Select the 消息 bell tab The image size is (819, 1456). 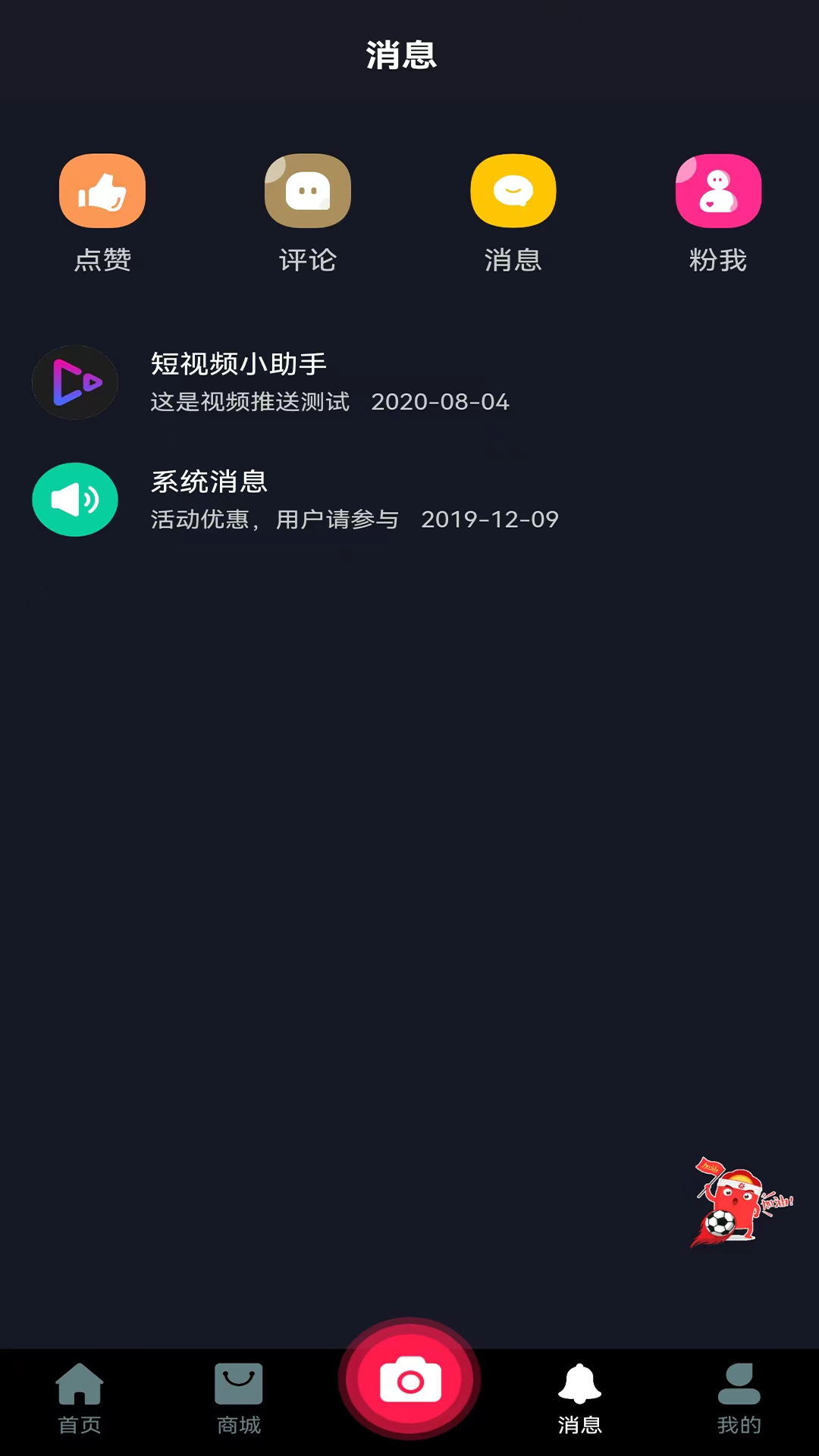(x=580, y=1398)
